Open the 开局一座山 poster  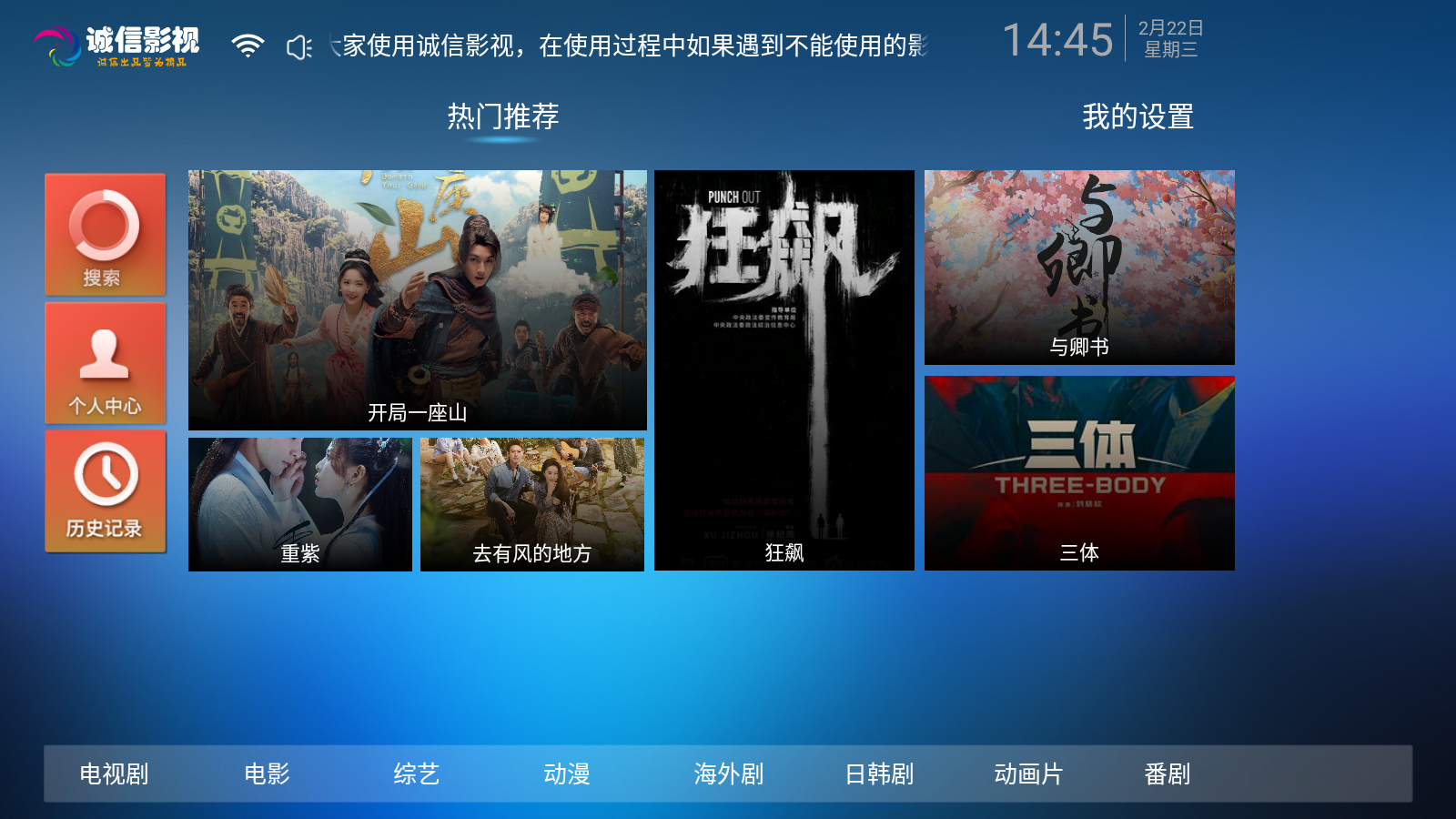tap(417, 299)
